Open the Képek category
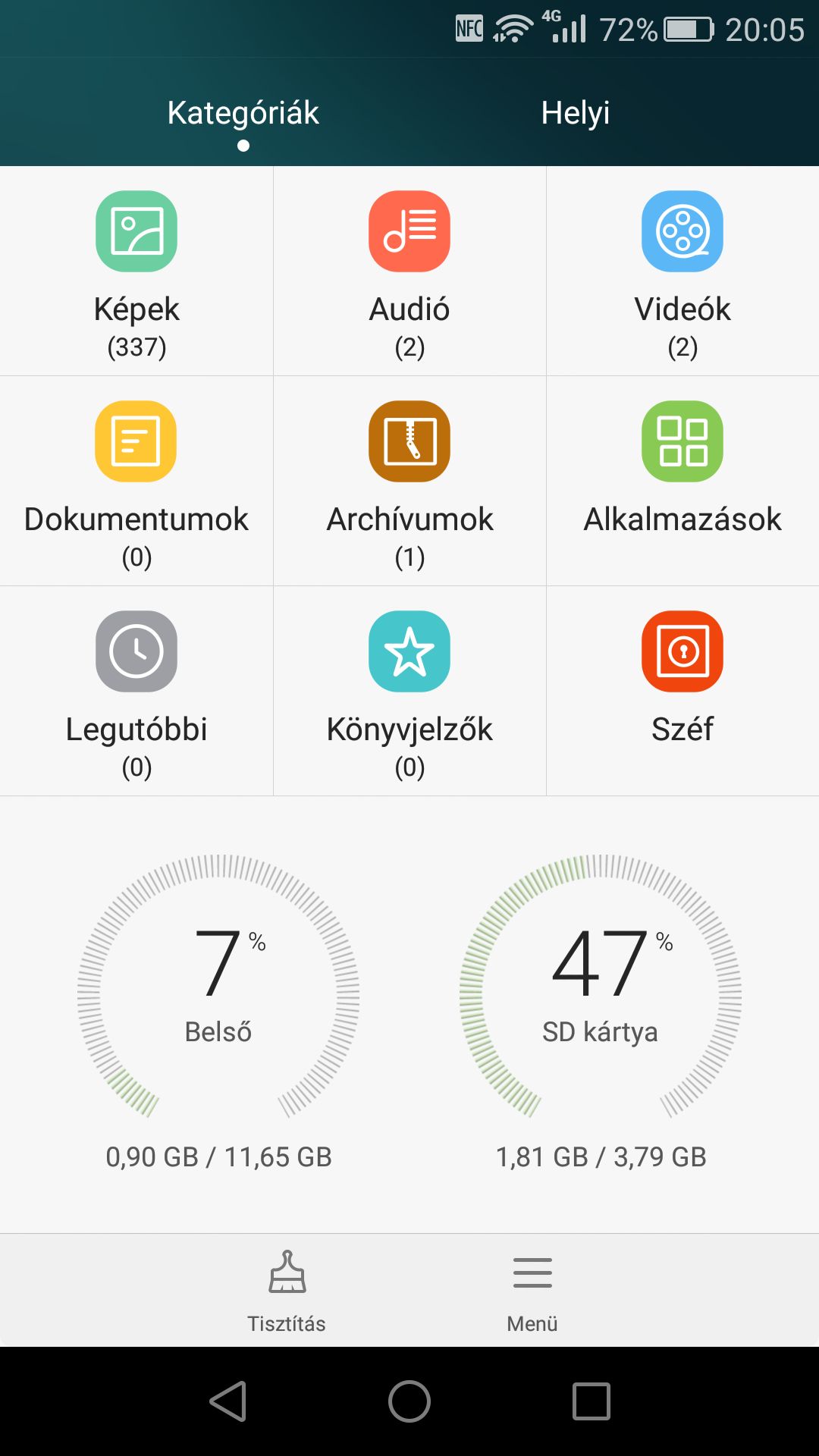This screenshot has height=1456, width=819. coord(136,271)
